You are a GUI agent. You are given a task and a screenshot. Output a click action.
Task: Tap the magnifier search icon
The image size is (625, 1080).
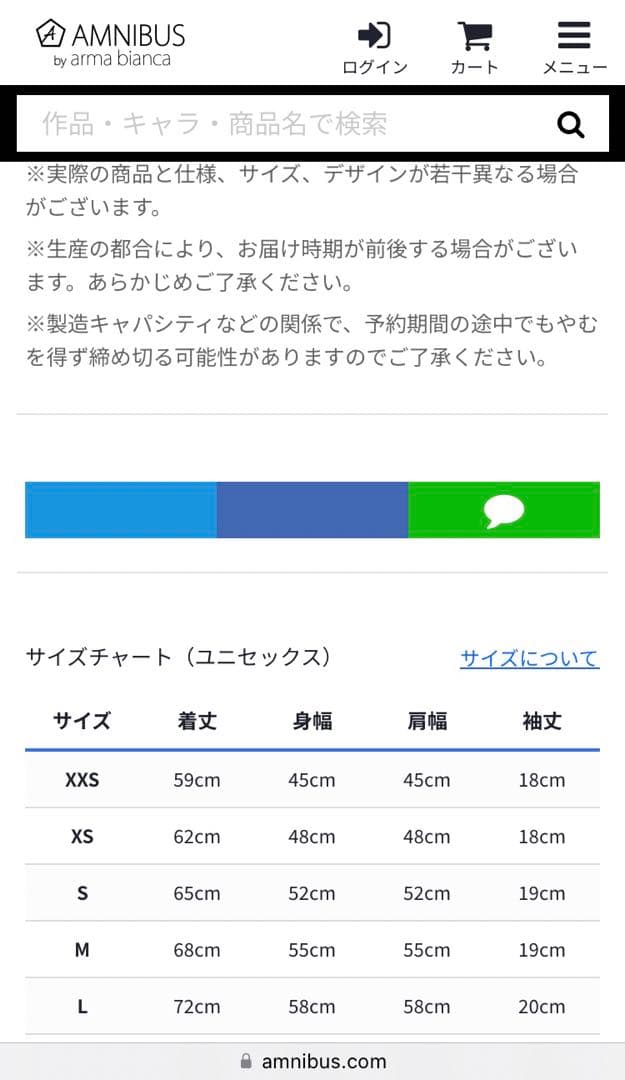(570, 125)
